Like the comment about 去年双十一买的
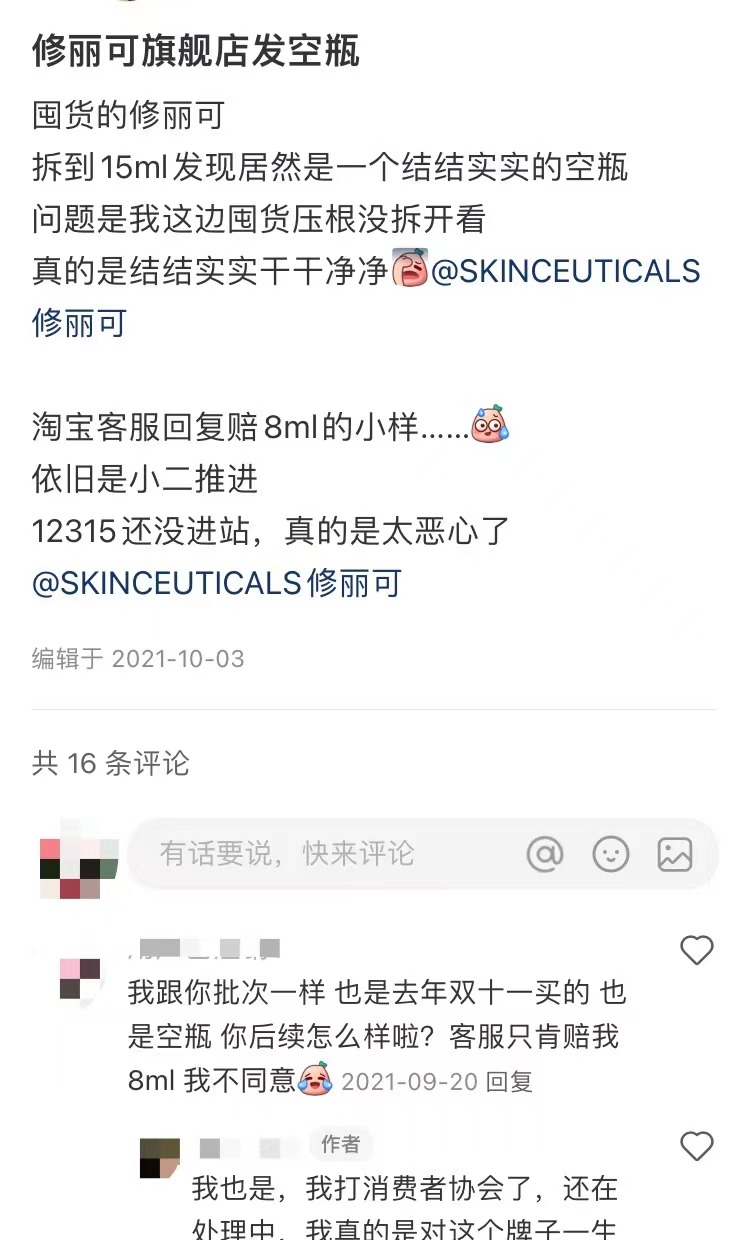Viewport: 749px width, 1240px height. [696, 950]
